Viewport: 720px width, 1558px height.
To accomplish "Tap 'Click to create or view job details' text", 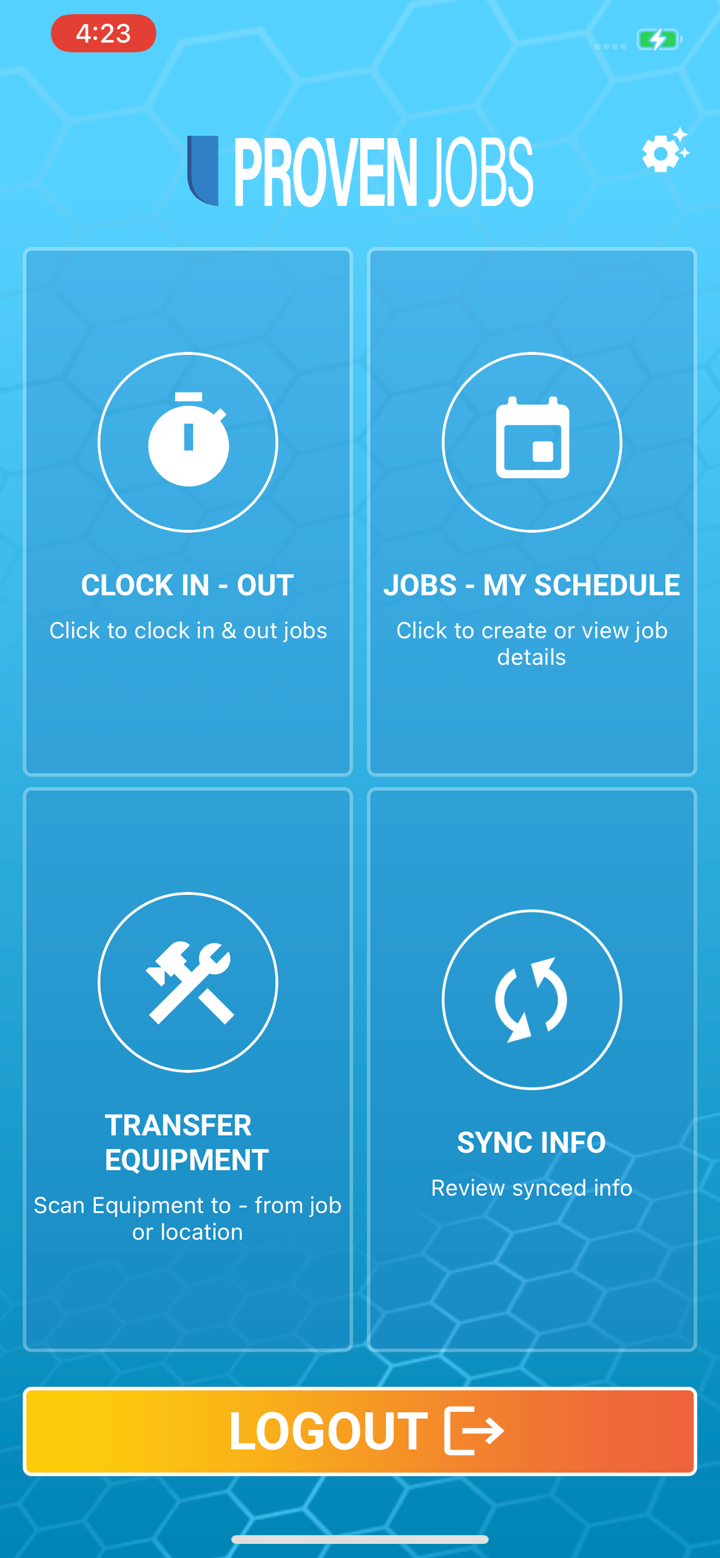I will (x=531, y=643).
